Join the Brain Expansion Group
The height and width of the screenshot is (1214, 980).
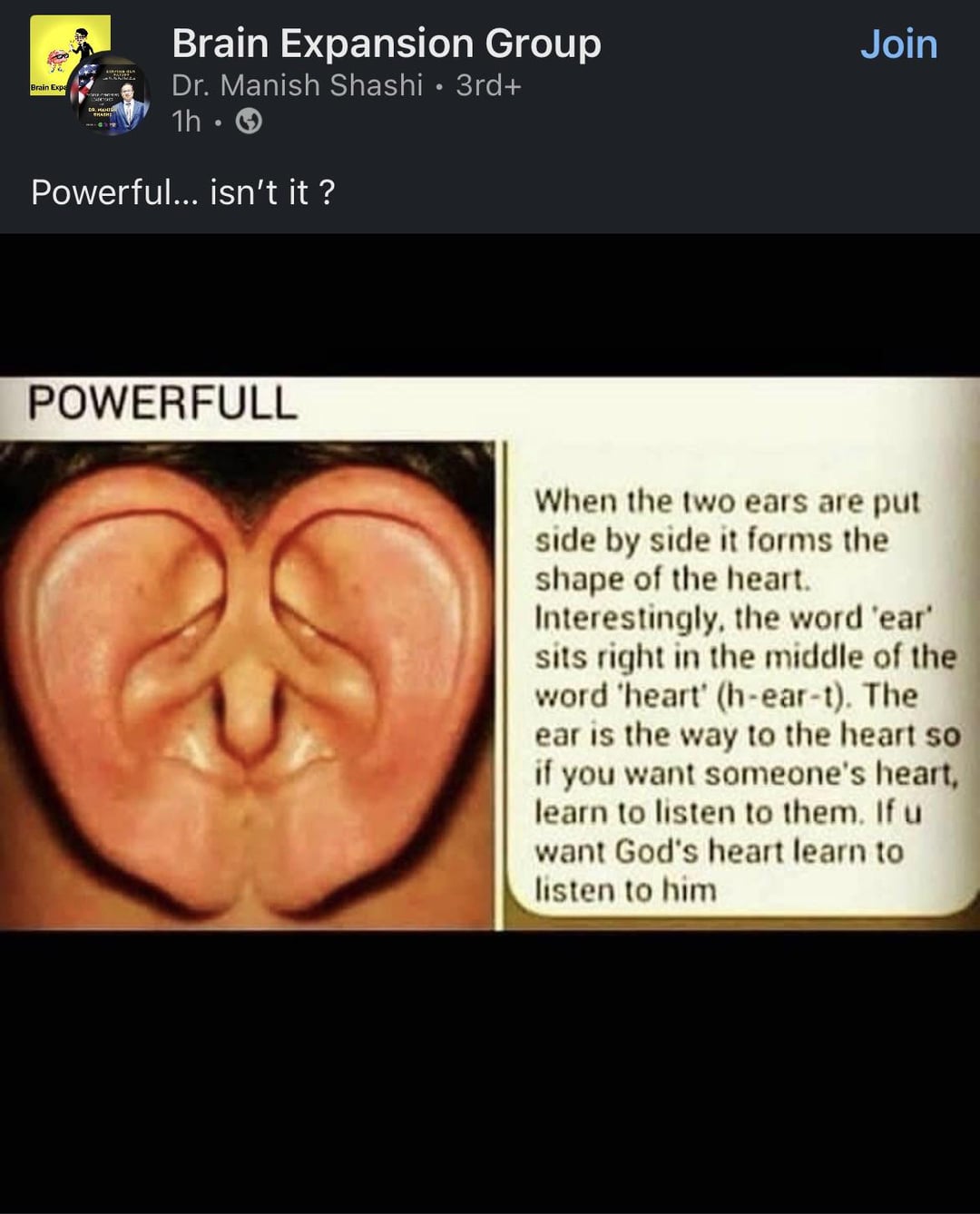point(898,44)
